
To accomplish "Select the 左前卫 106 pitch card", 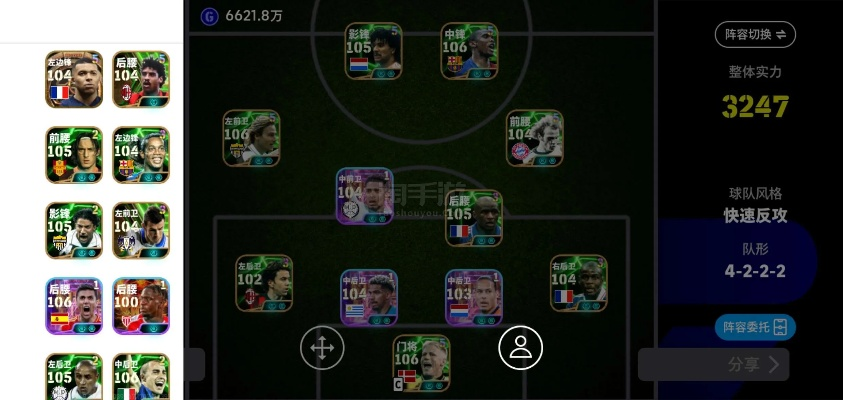I will 251,138.
